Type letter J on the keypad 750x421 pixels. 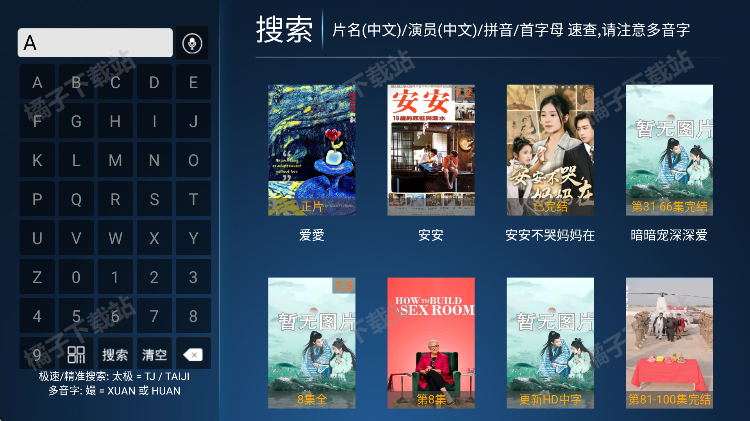click(193, 121)
